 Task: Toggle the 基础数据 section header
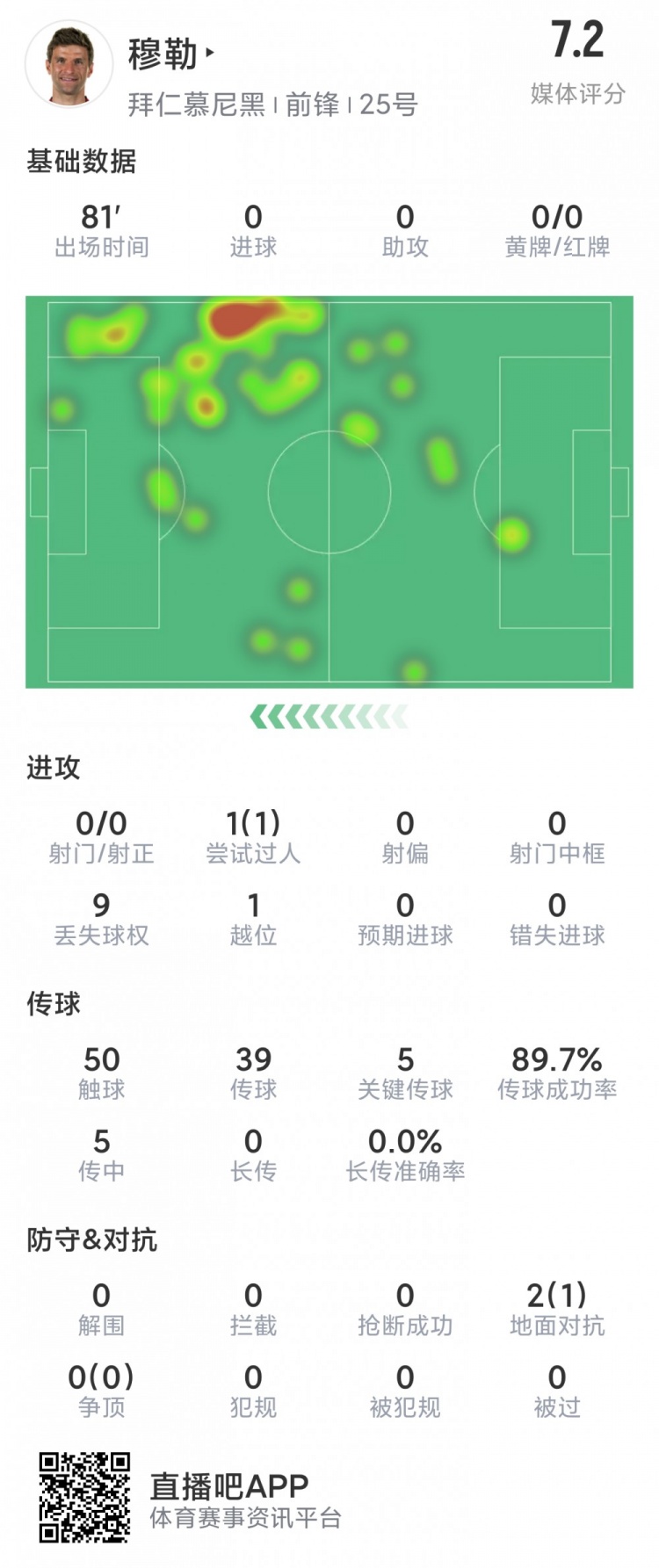[82, 159]
